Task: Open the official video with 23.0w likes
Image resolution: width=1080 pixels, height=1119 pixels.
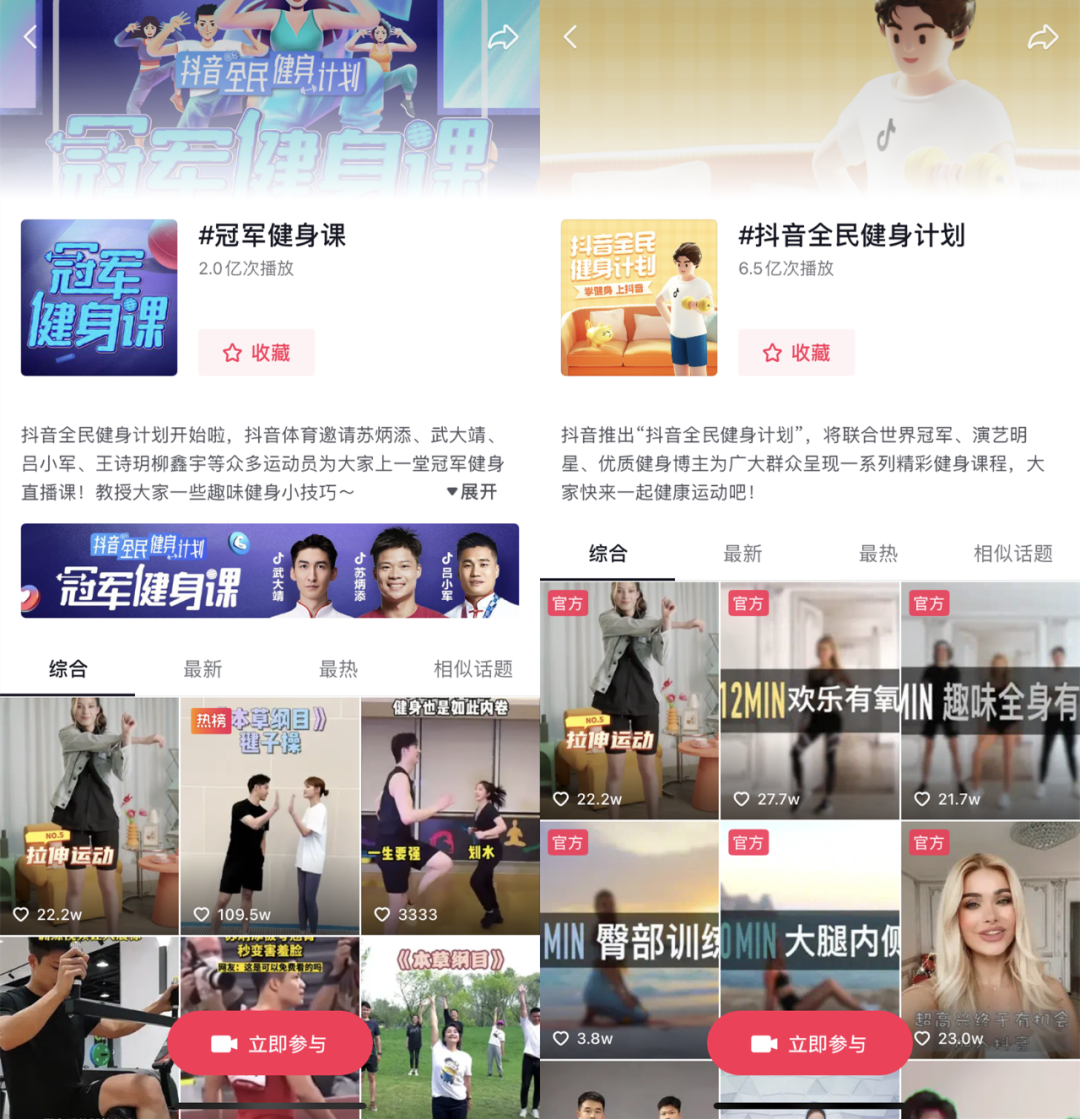Action: click(x=990, y=940)
